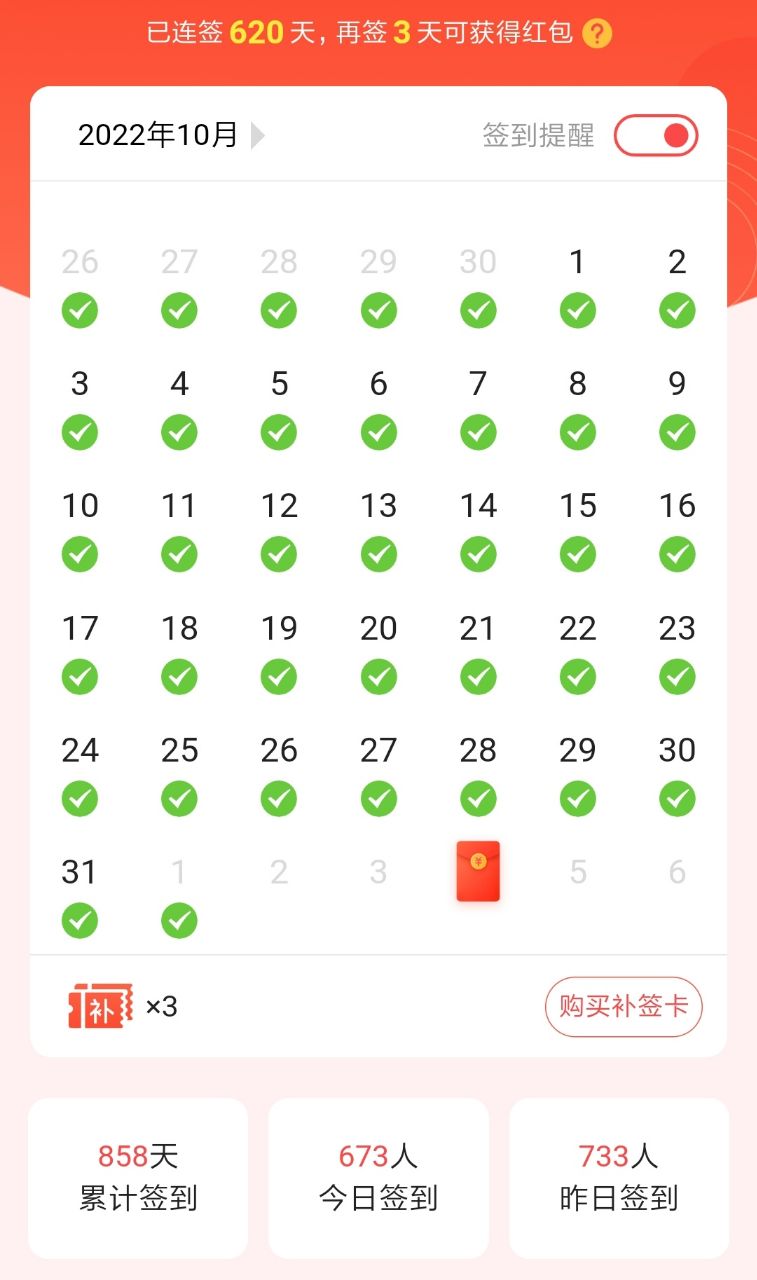This screenshot has width=757, height=1280.
Task: Tap the help question mark icon
Action: tap(597, 34)
